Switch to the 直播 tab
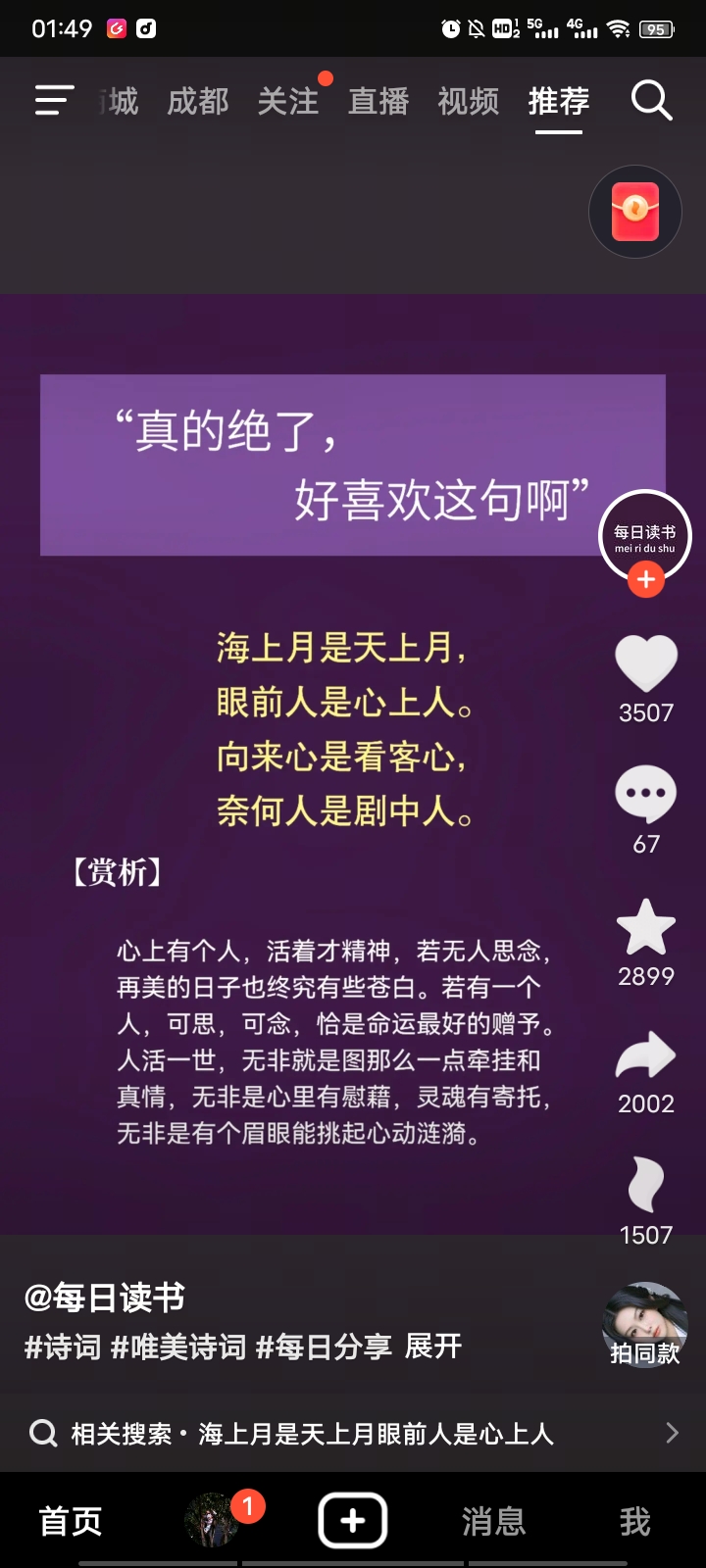The image size is (706, 1568). click(x=378, y=101)
